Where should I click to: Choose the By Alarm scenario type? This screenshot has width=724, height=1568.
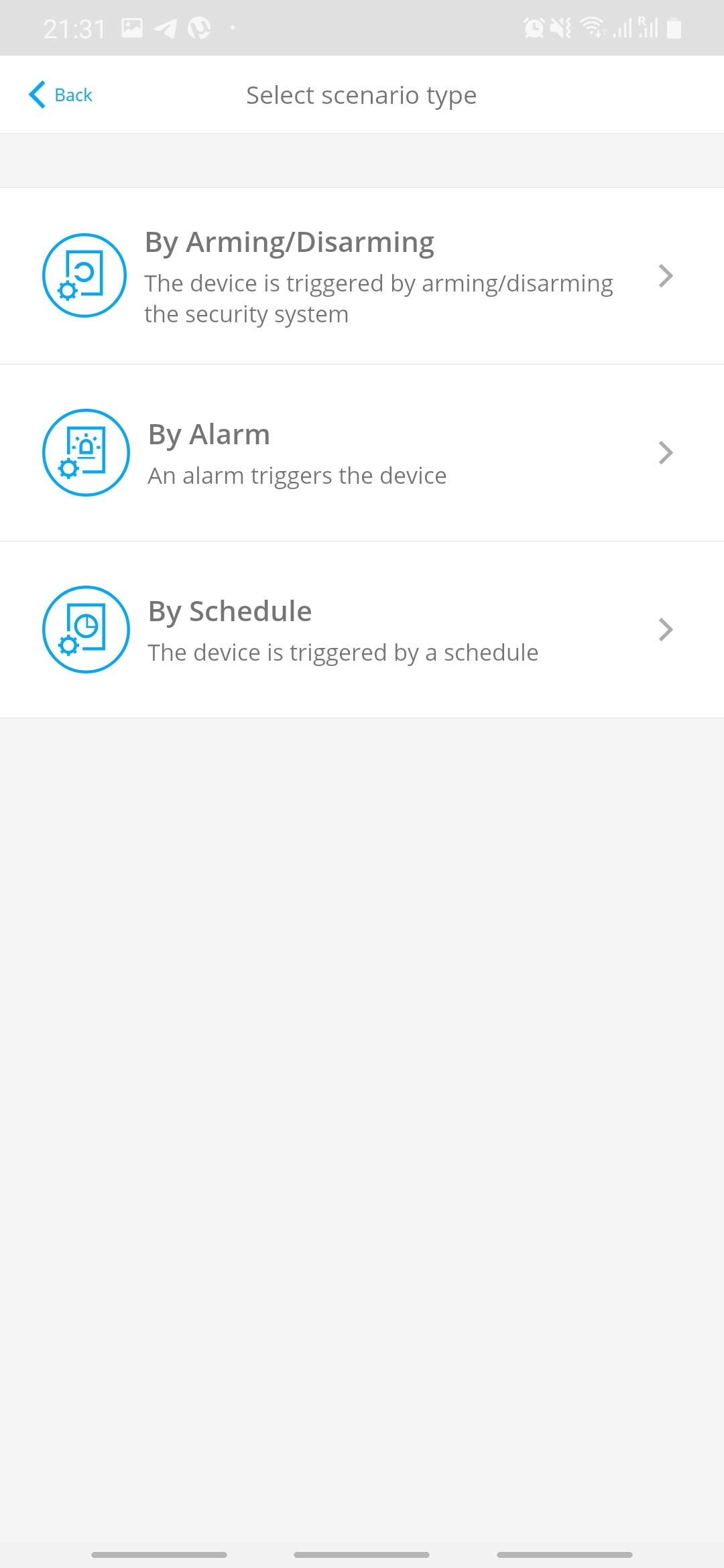[362, 453]
